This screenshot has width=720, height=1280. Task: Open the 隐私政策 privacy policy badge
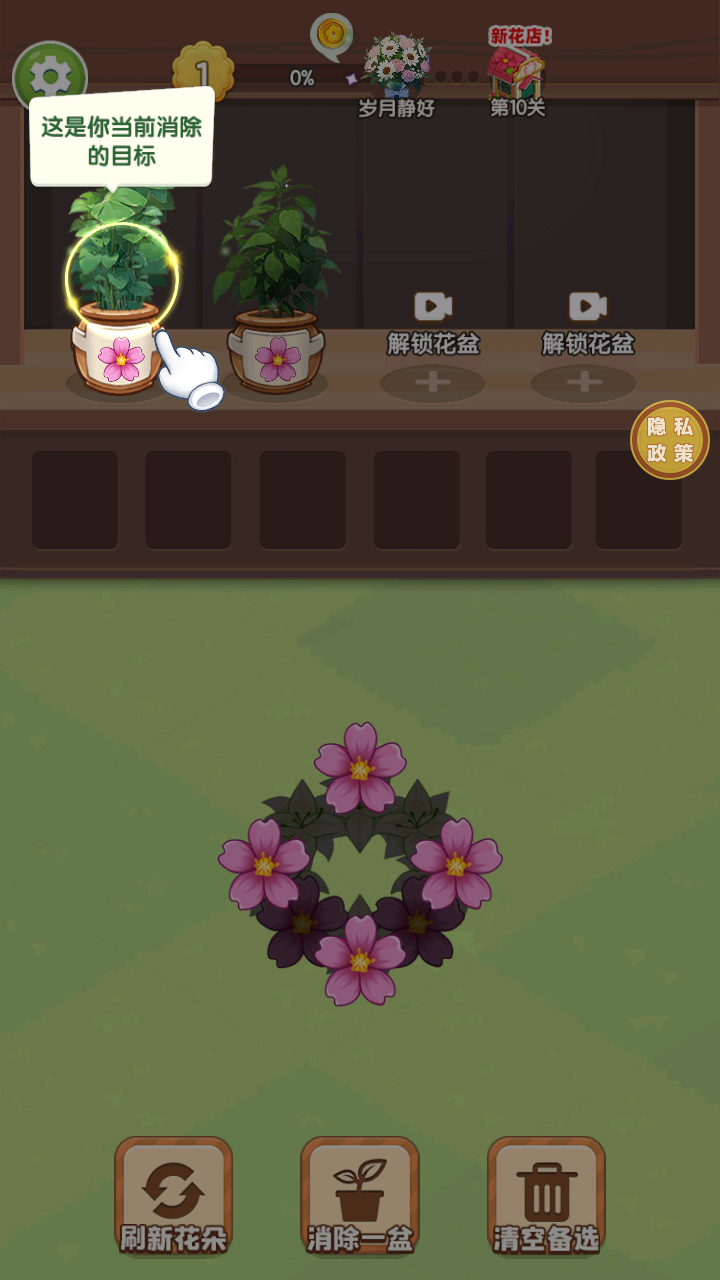(670, 440)
